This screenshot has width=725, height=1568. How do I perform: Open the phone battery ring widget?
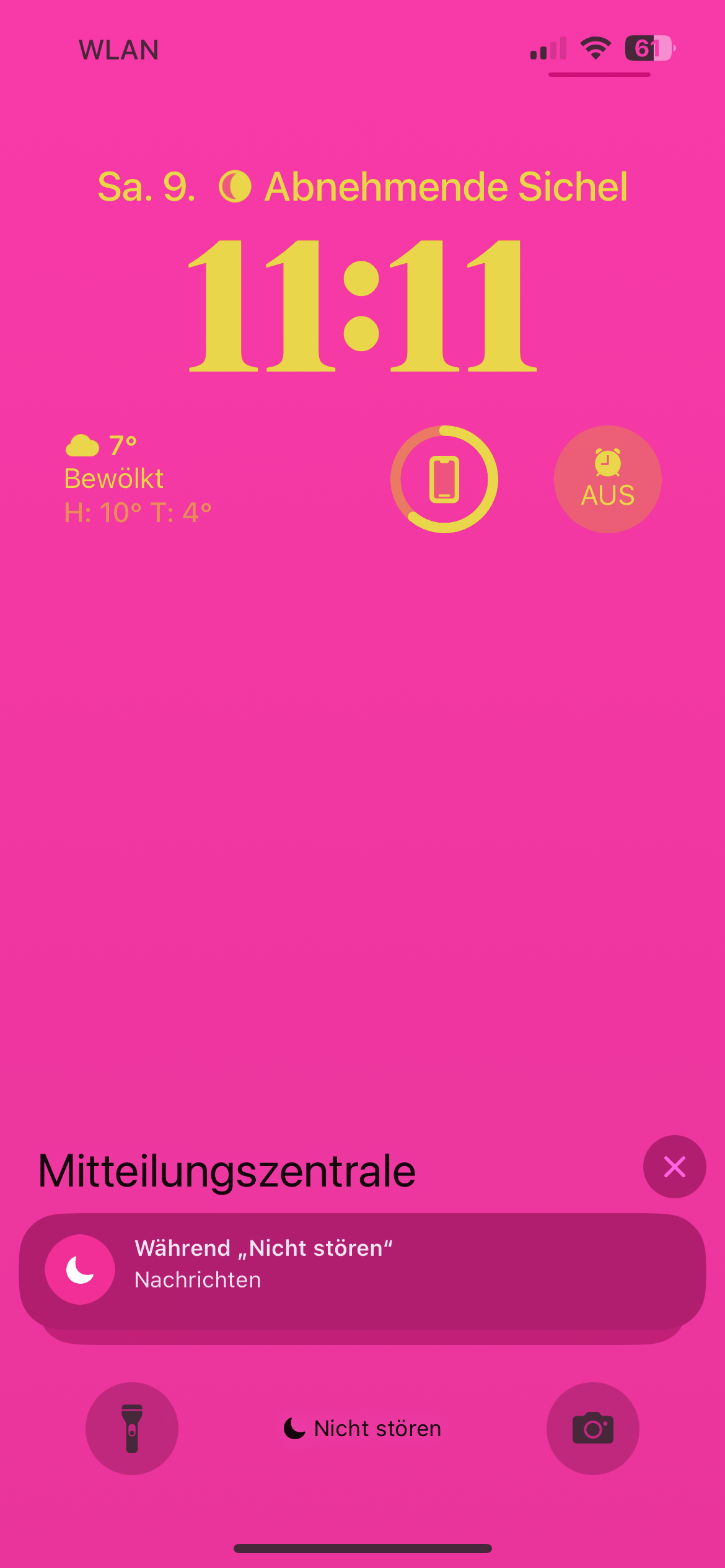(x=444, y=479)
